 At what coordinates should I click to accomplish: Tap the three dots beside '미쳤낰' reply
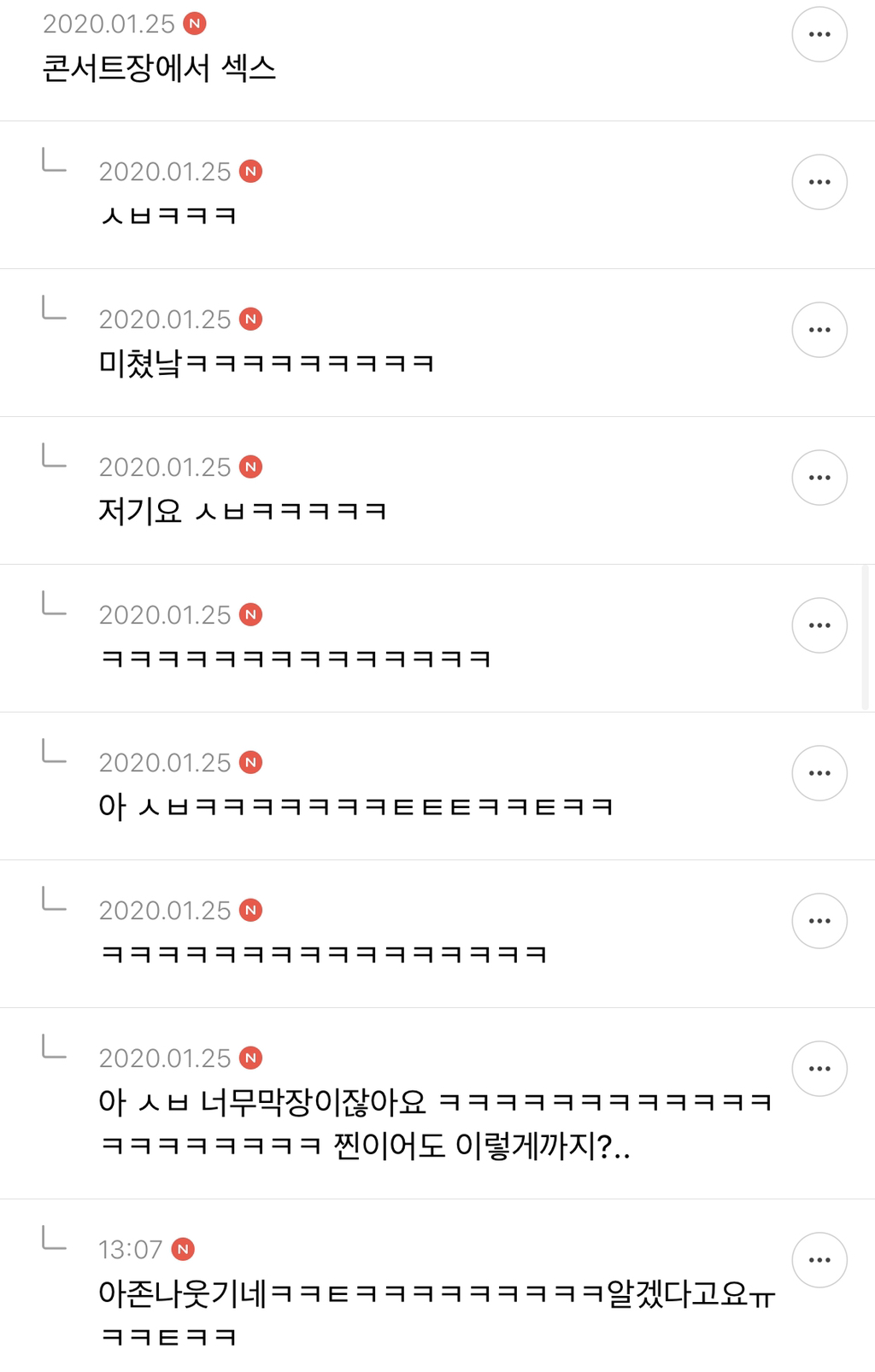pos(819,330)
